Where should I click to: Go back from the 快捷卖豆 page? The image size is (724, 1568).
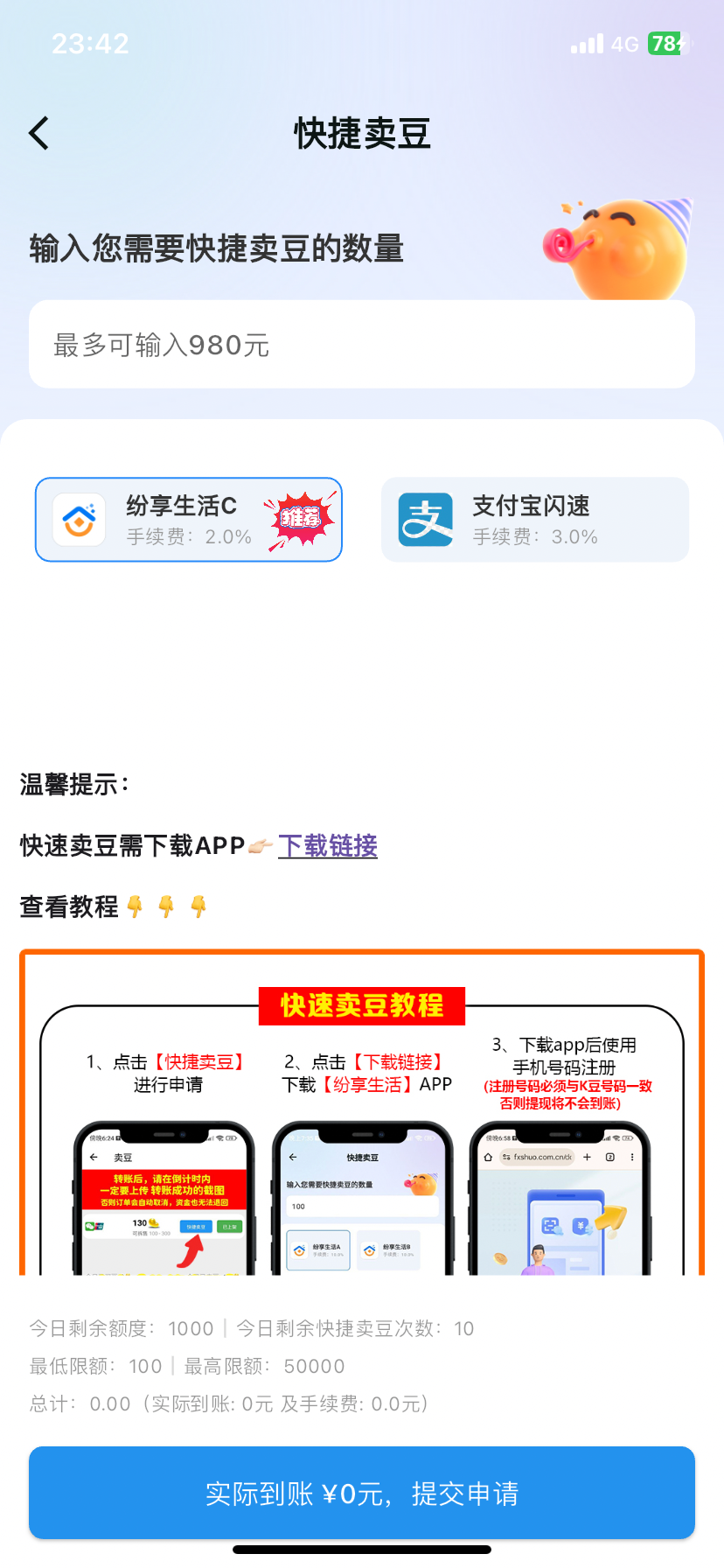(x=39, y=134)
